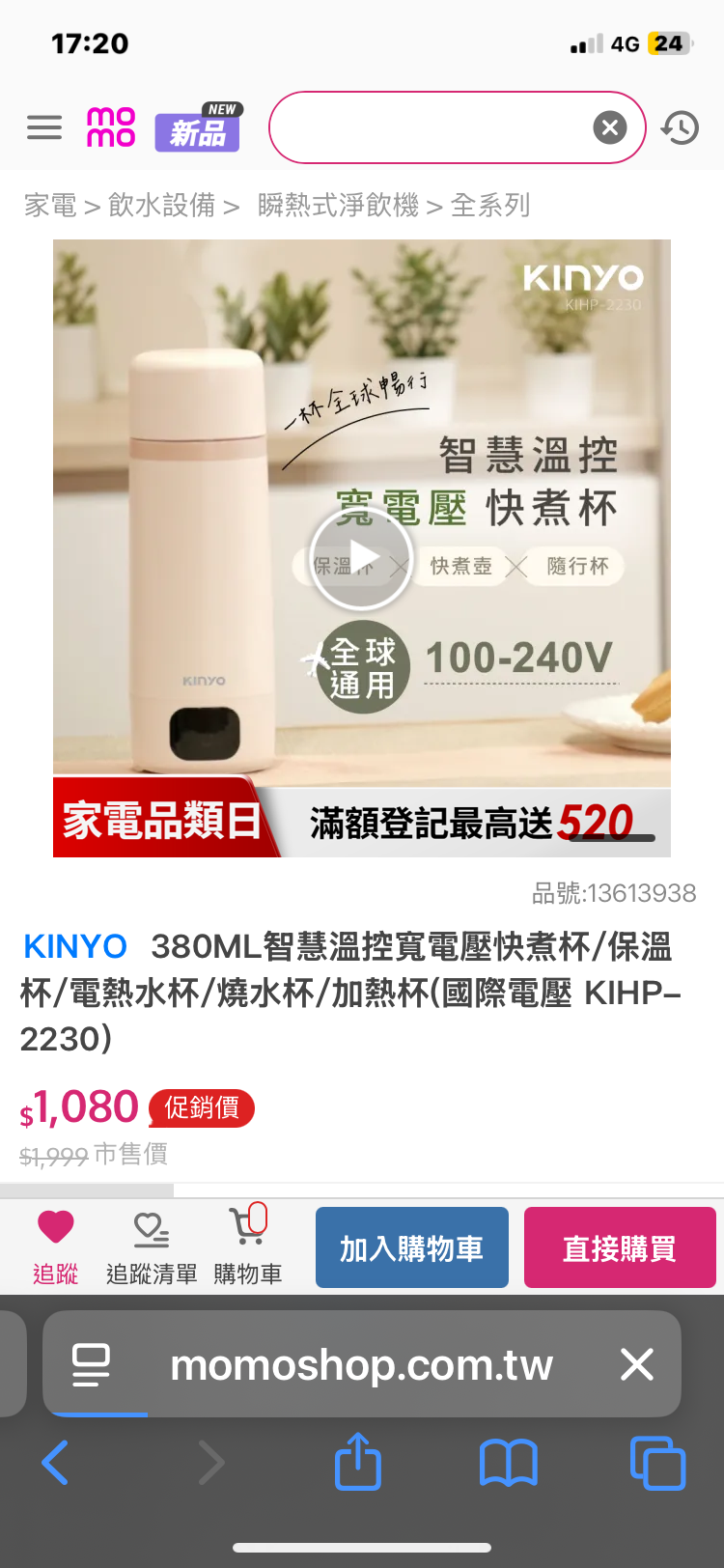Close the momoshop.com.tw address bar
Screen dimensions: 724x1568
point(637,1364)
